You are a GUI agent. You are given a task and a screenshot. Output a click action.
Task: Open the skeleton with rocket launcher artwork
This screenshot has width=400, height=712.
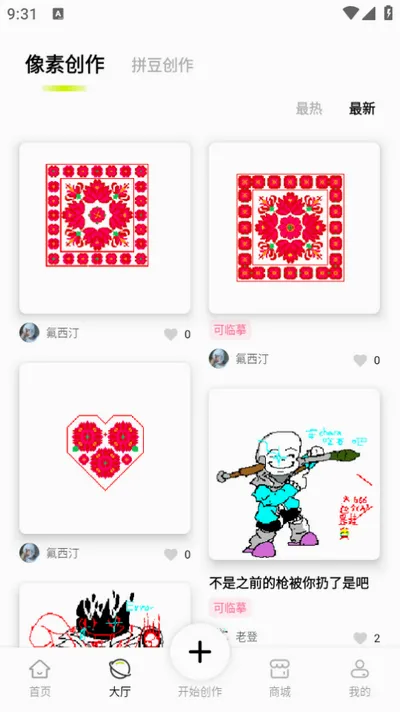click(294, 474)
